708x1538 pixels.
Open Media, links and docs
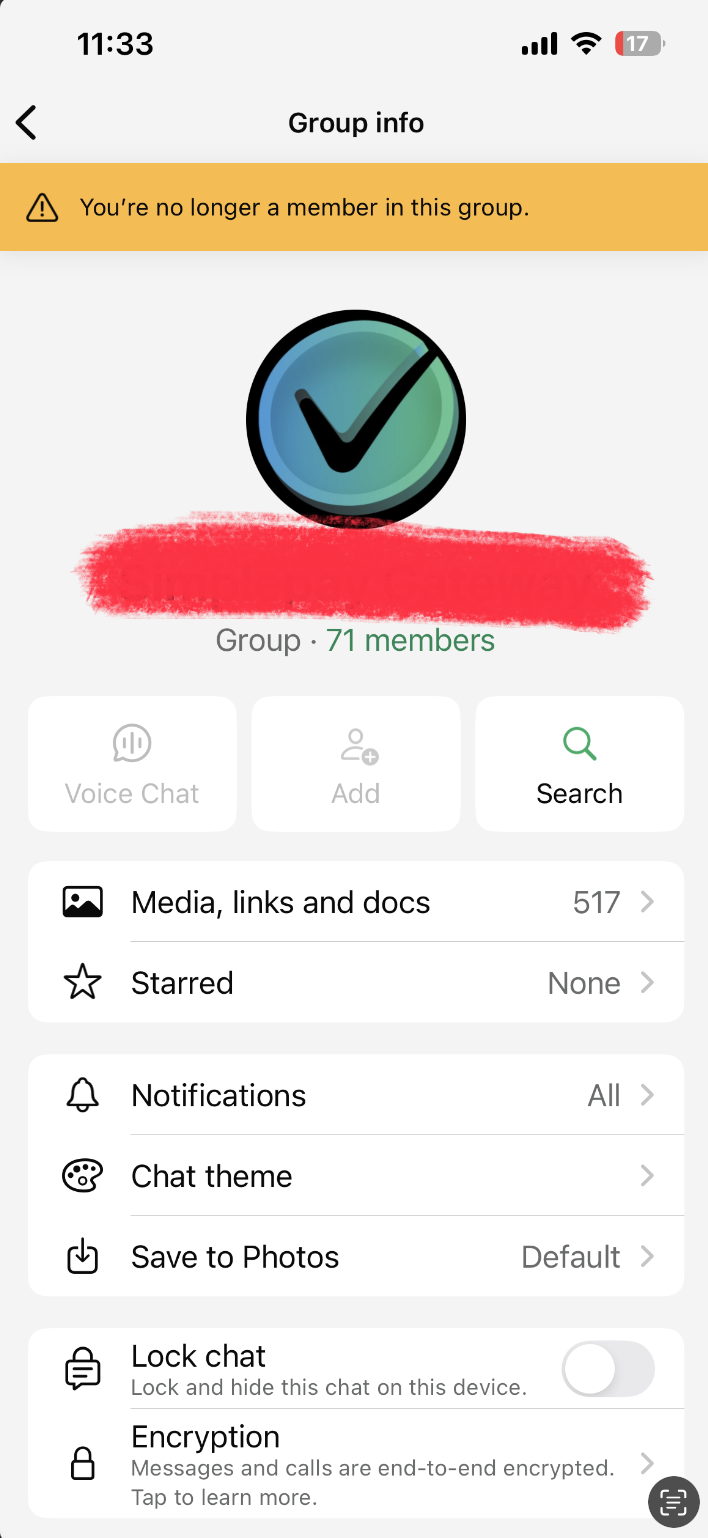click(x=356, y=902)
